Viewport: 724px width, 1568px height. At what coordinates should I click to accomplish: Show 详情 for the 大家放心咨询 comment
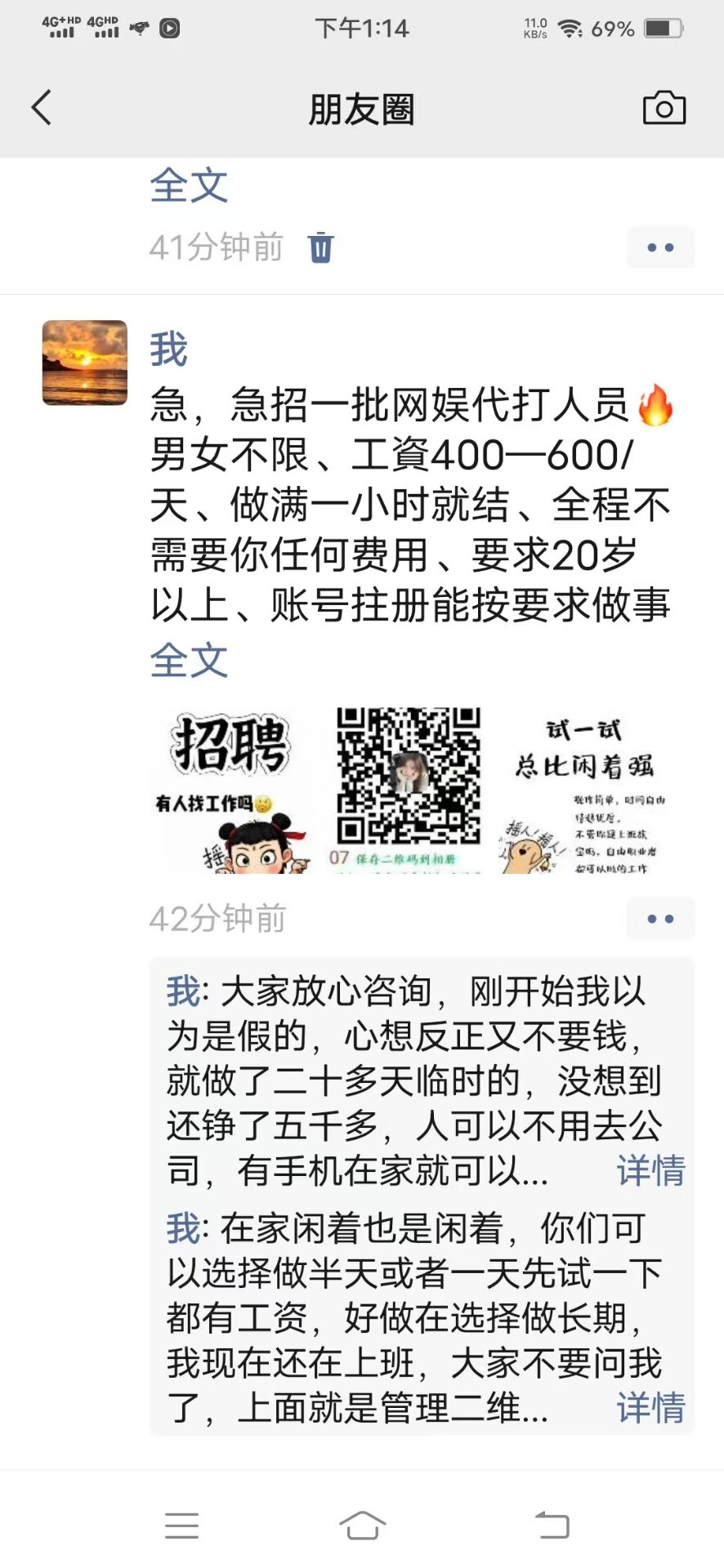tap(650, 1171)
